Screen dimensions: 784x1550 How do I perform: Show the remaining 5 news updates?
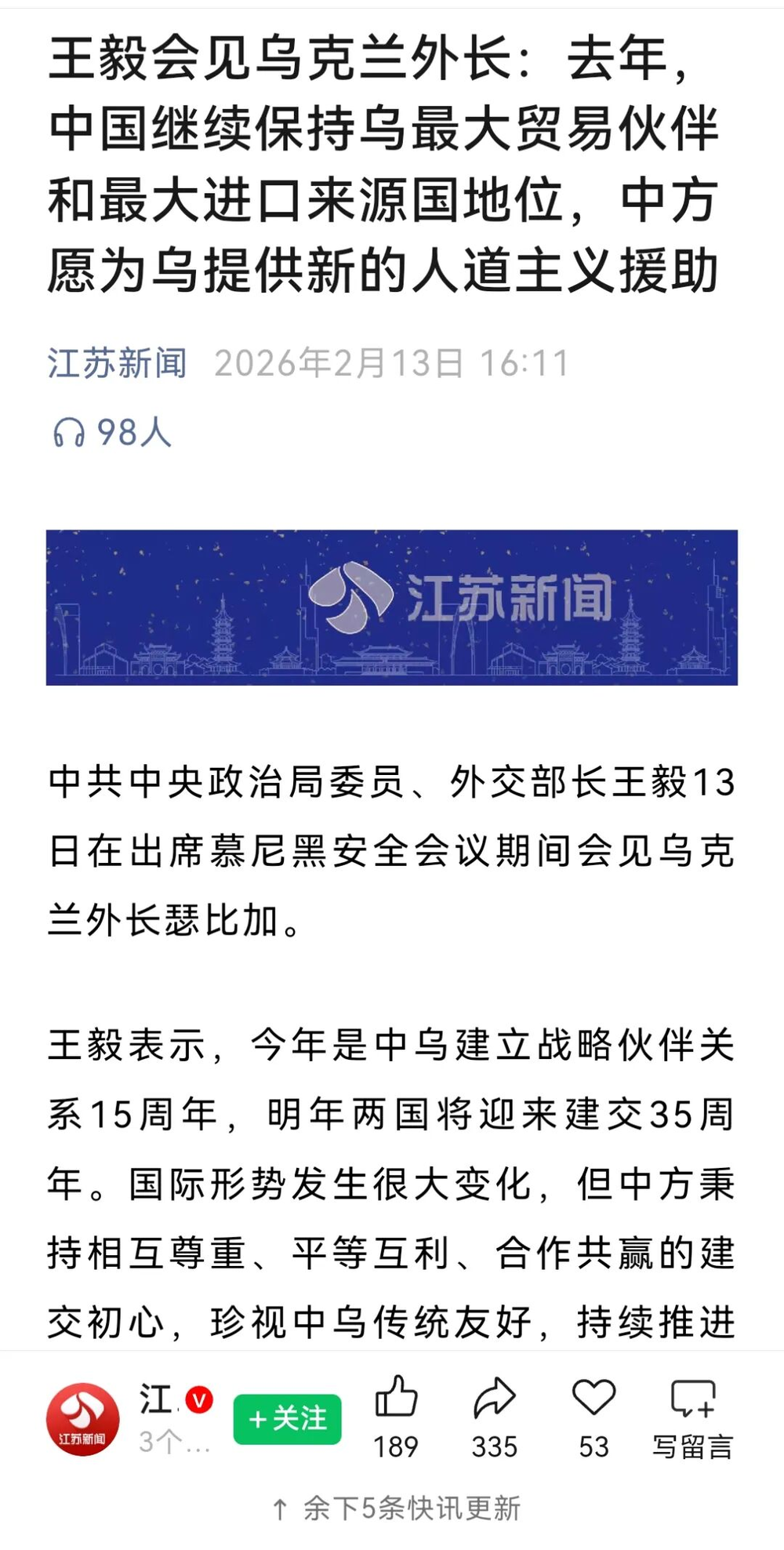397,1508
